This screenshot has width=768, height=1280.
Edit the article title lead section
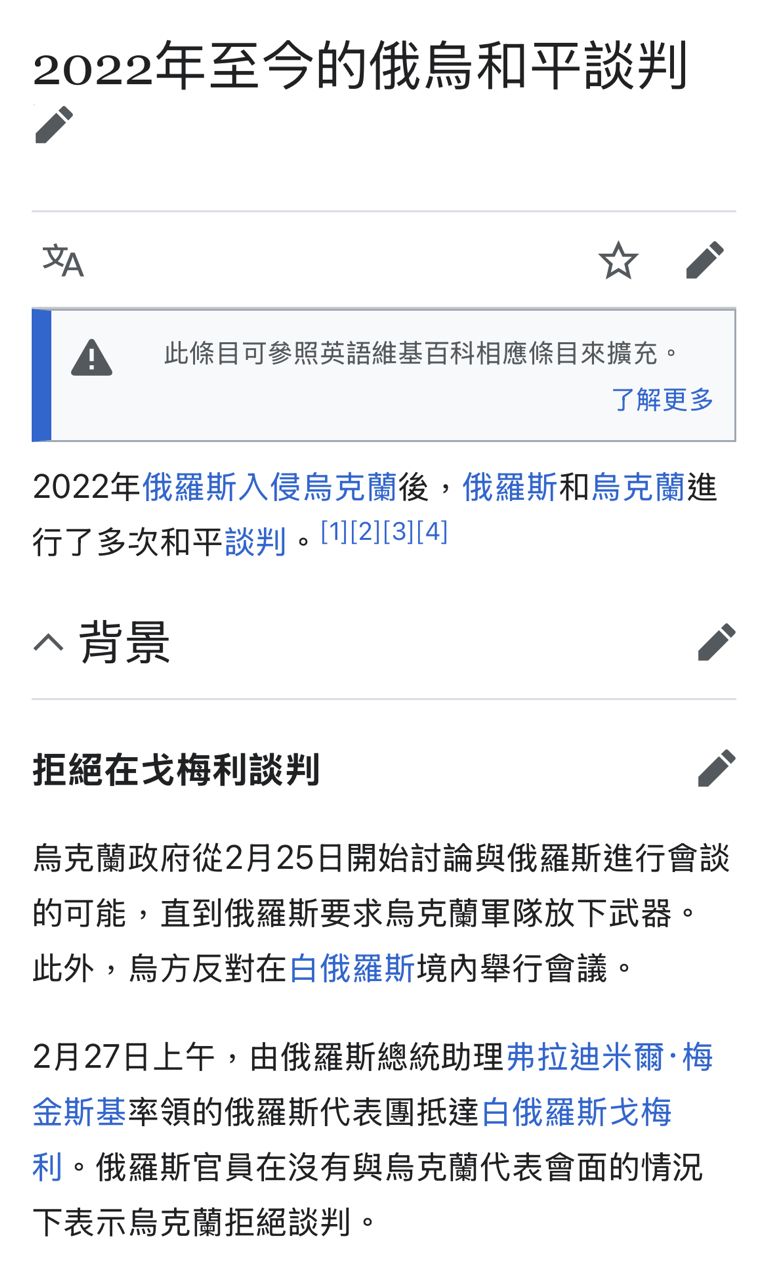pyautogui.click(x=54, y=125)
